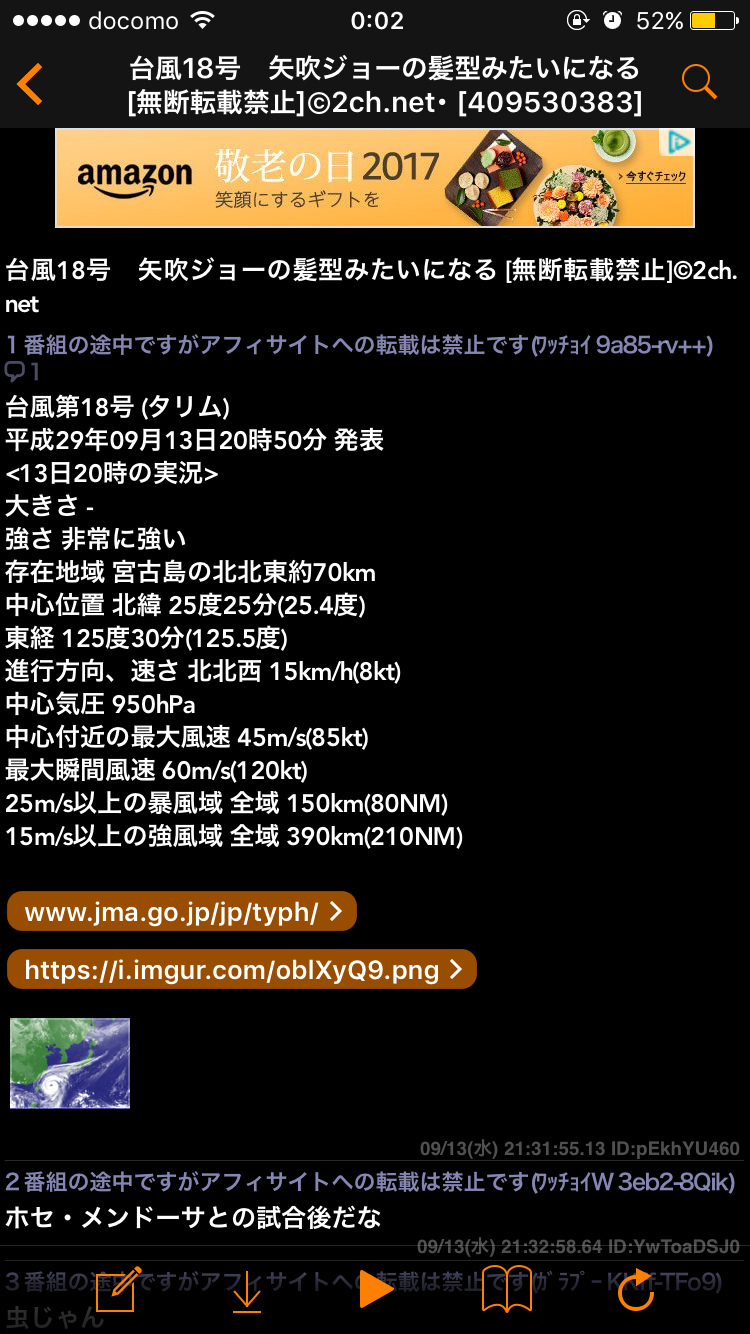Image resolution: width=750 pixels, height=1334 pixels.
Task: Open the Amazon 敬老の日 2017 ad banner
Action: point(375,178)
